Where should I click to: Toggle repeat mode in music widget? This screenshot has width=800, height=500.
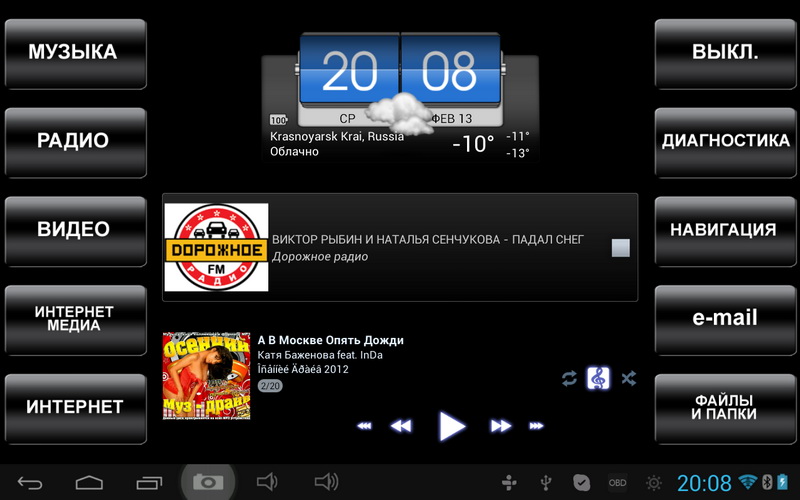(x=569, y=379)
